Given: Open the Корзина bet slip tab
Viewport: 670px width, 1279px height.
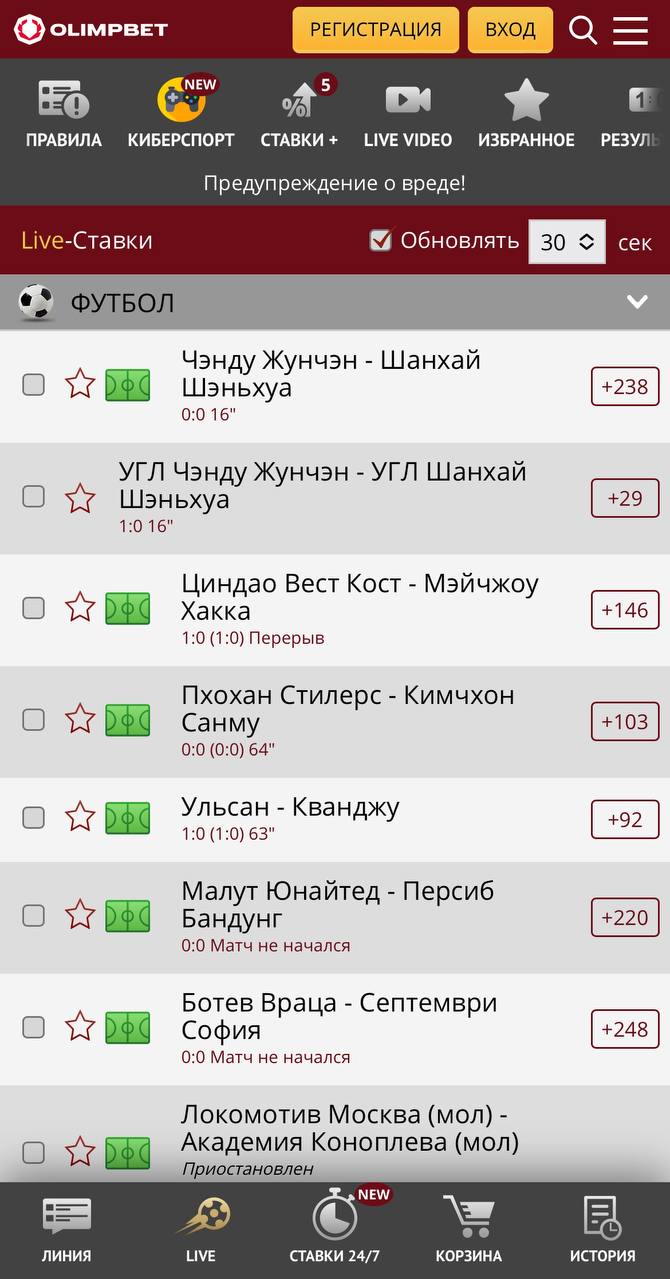Looking at the screenshot, I should point(468,1231).
